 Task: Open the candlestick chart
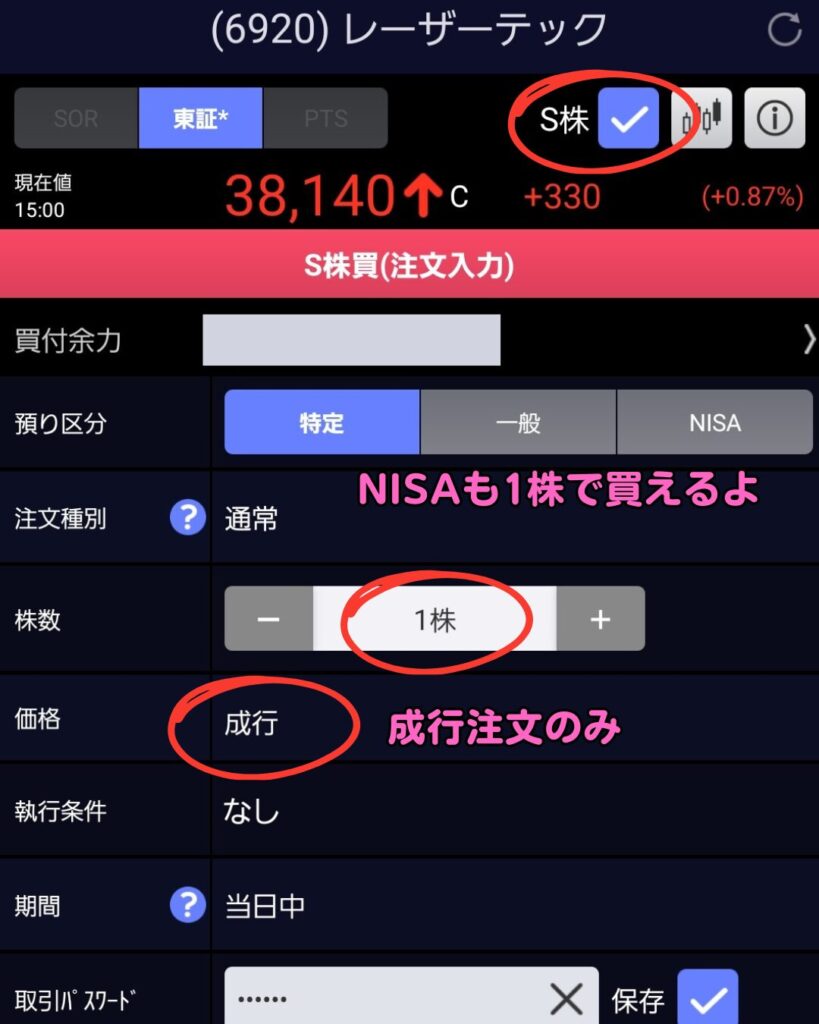701,119
